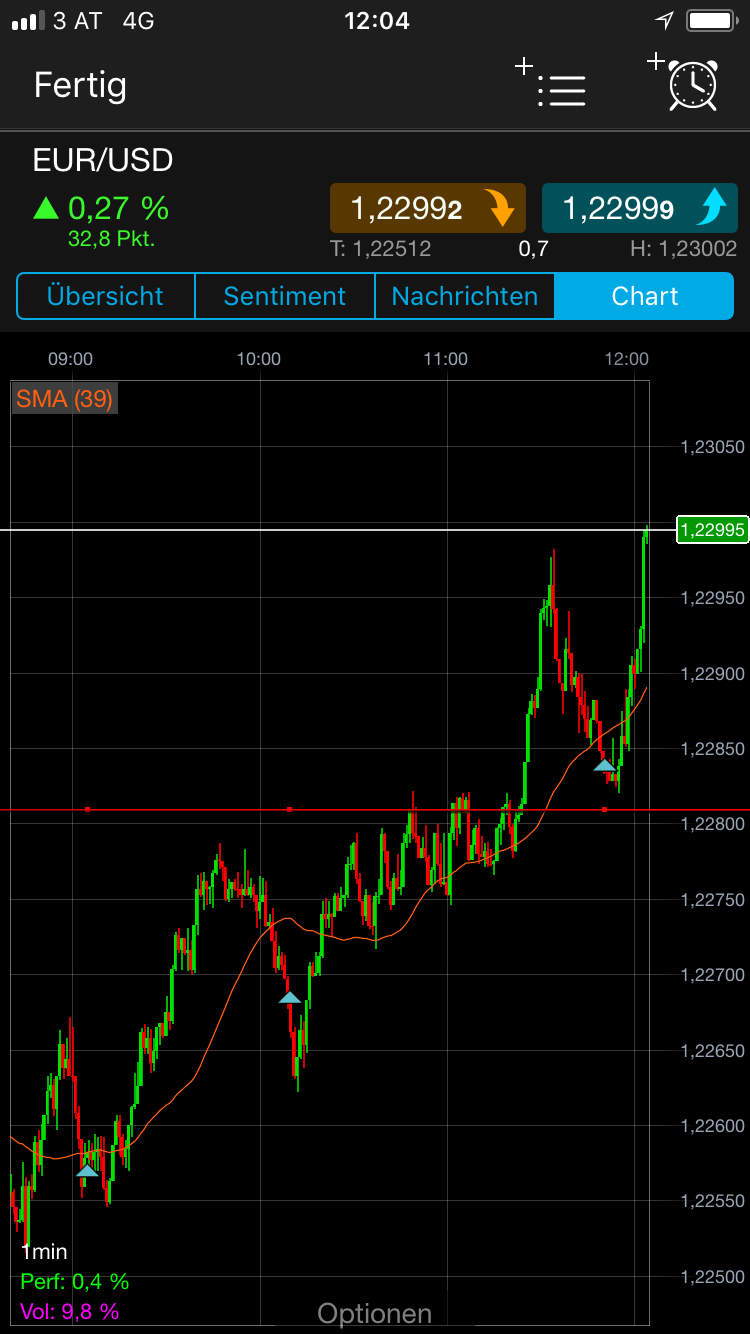Select the Chart tab
750x1334 pixels.
(644, 296)
